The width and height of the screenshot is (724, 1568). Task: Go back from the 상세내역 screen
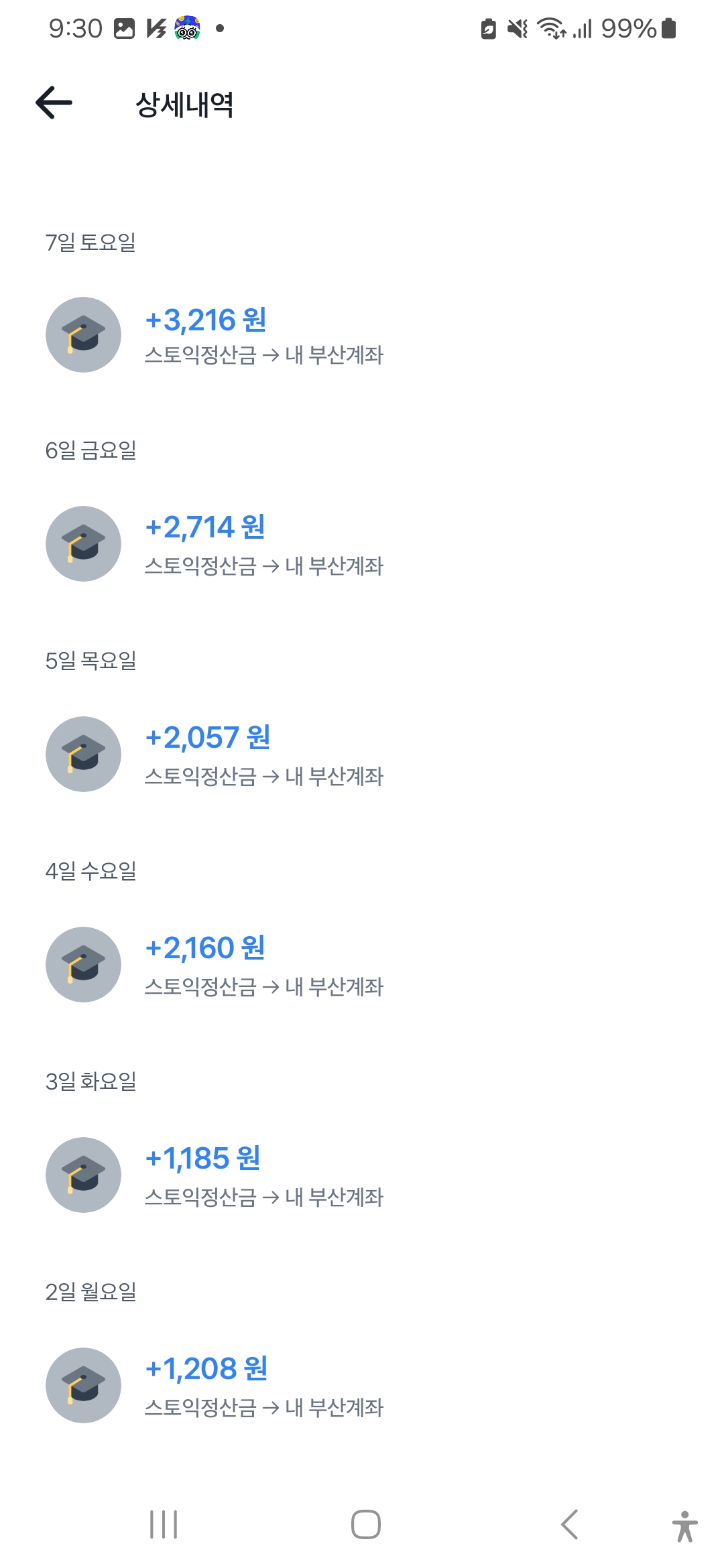pyautogui.click(x=54, y=103)
